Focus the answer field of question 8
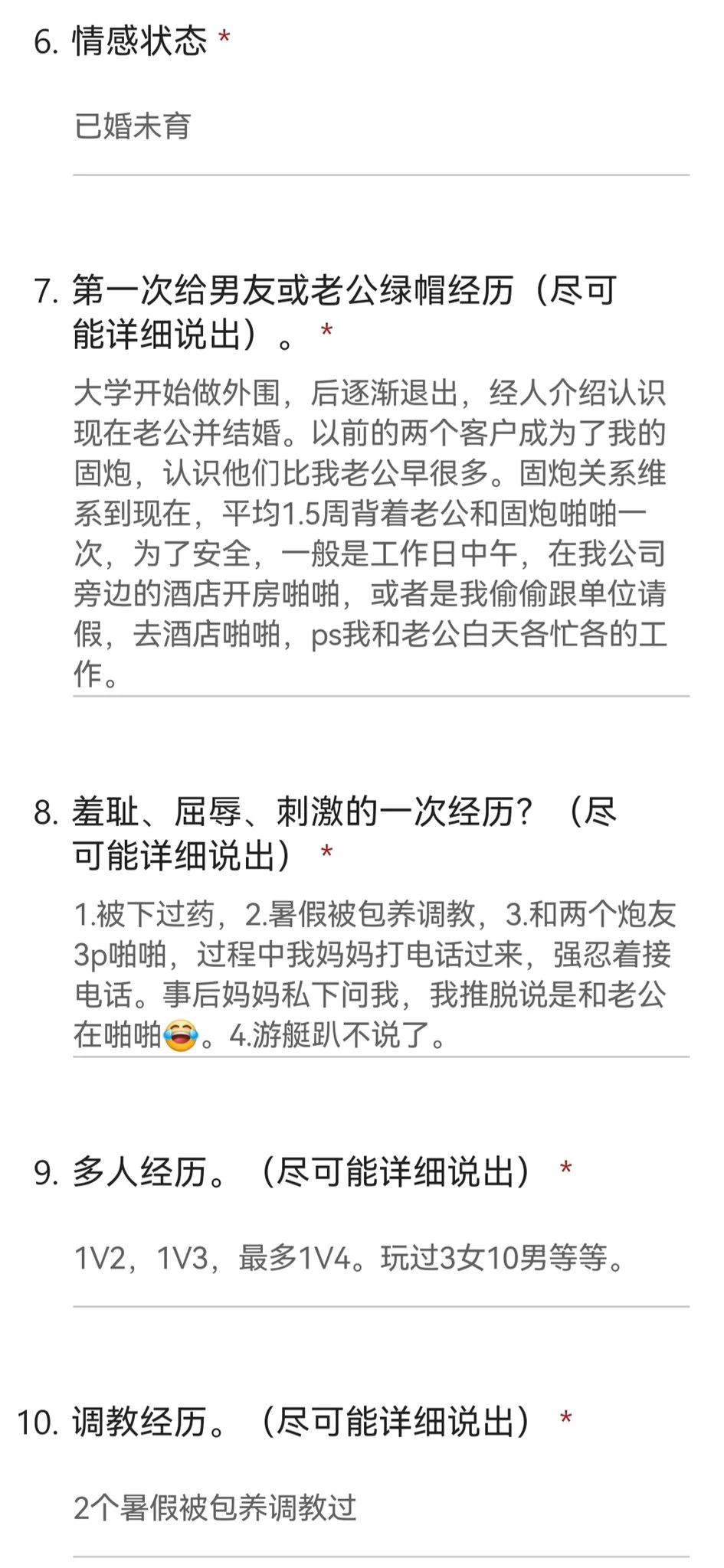The image size is (724, 1568). click(x=380, y=974)
